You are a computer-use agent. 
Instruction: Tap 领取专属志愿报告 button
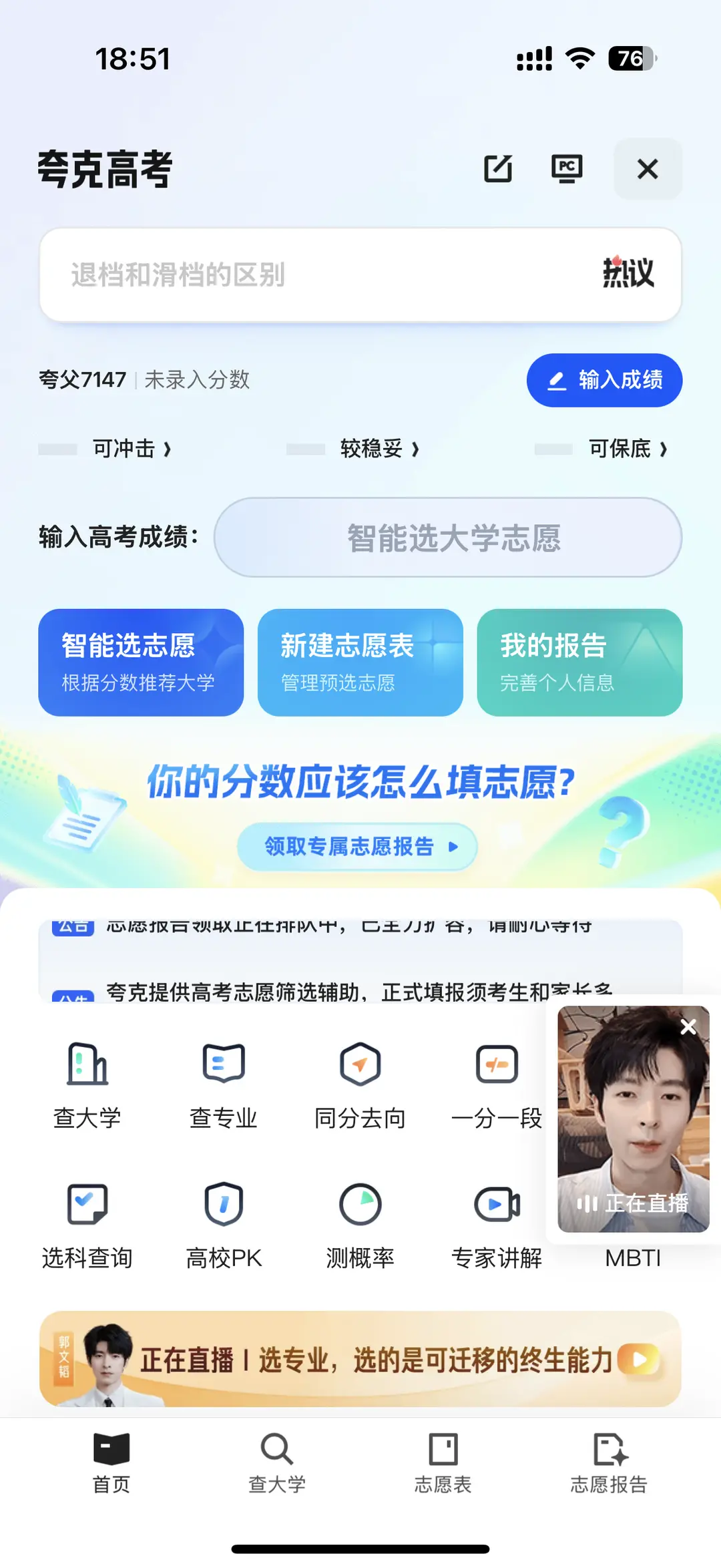click(x=357, y=847)
